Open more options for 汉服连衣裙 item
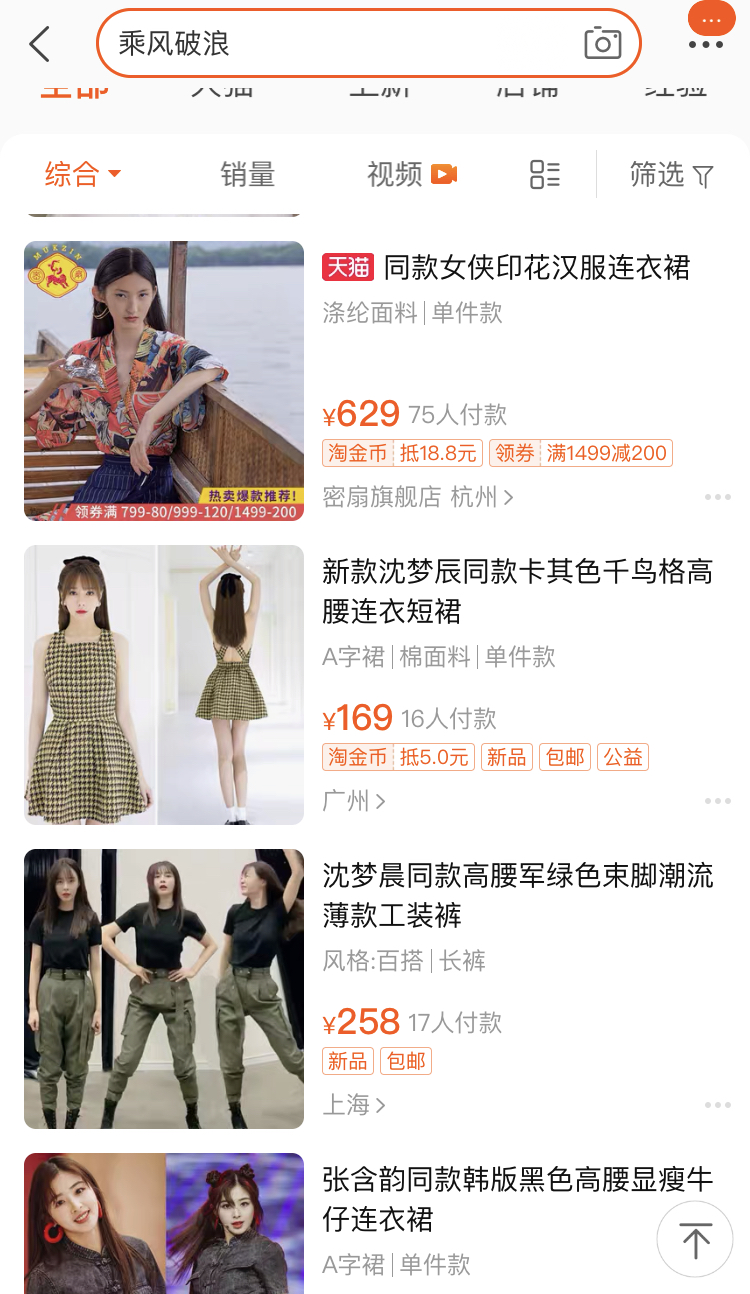This screenshot has height=1294, width=750. (717, 497)
